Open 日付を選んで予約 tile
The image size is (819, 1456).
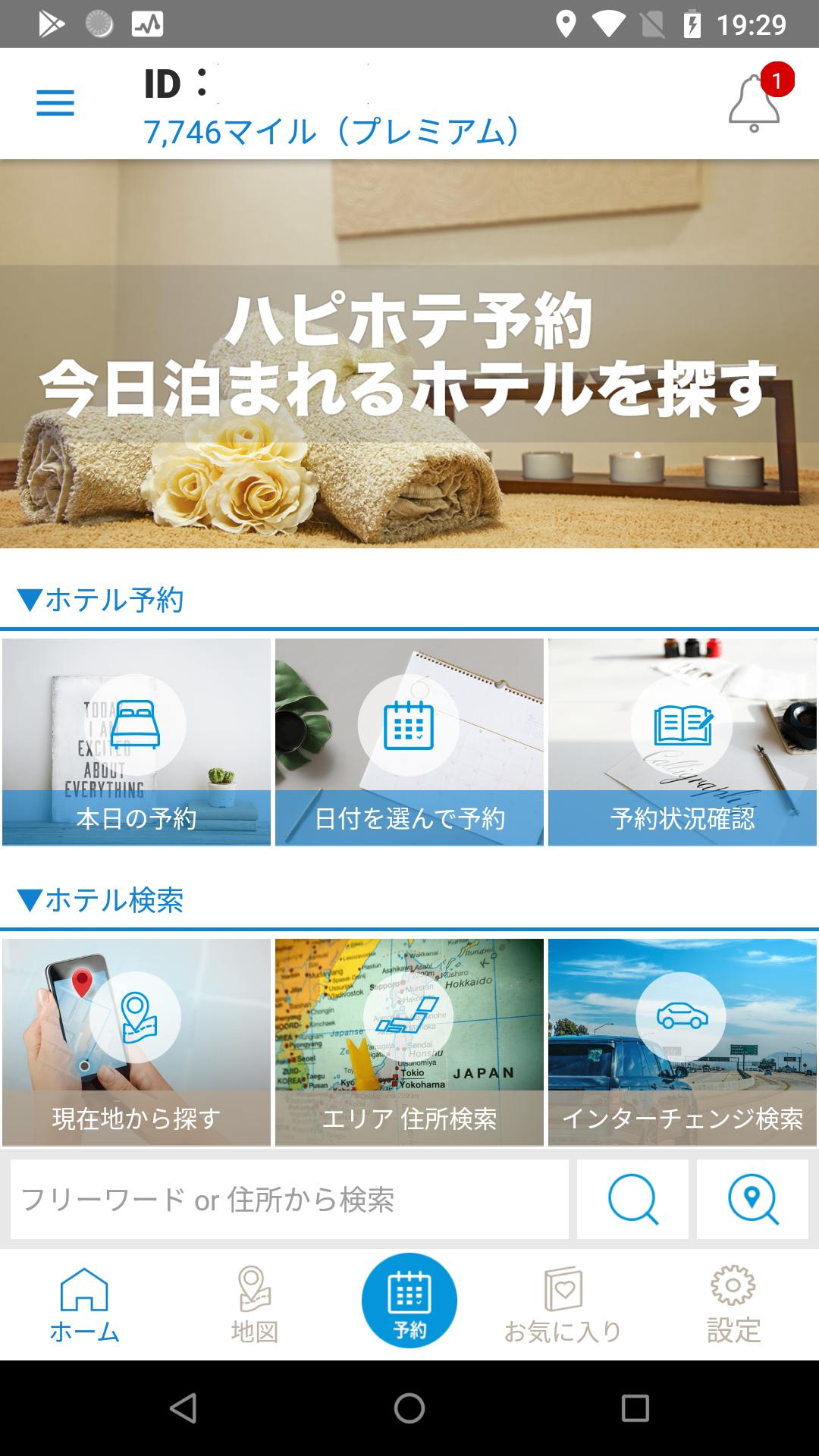point(409,742)
